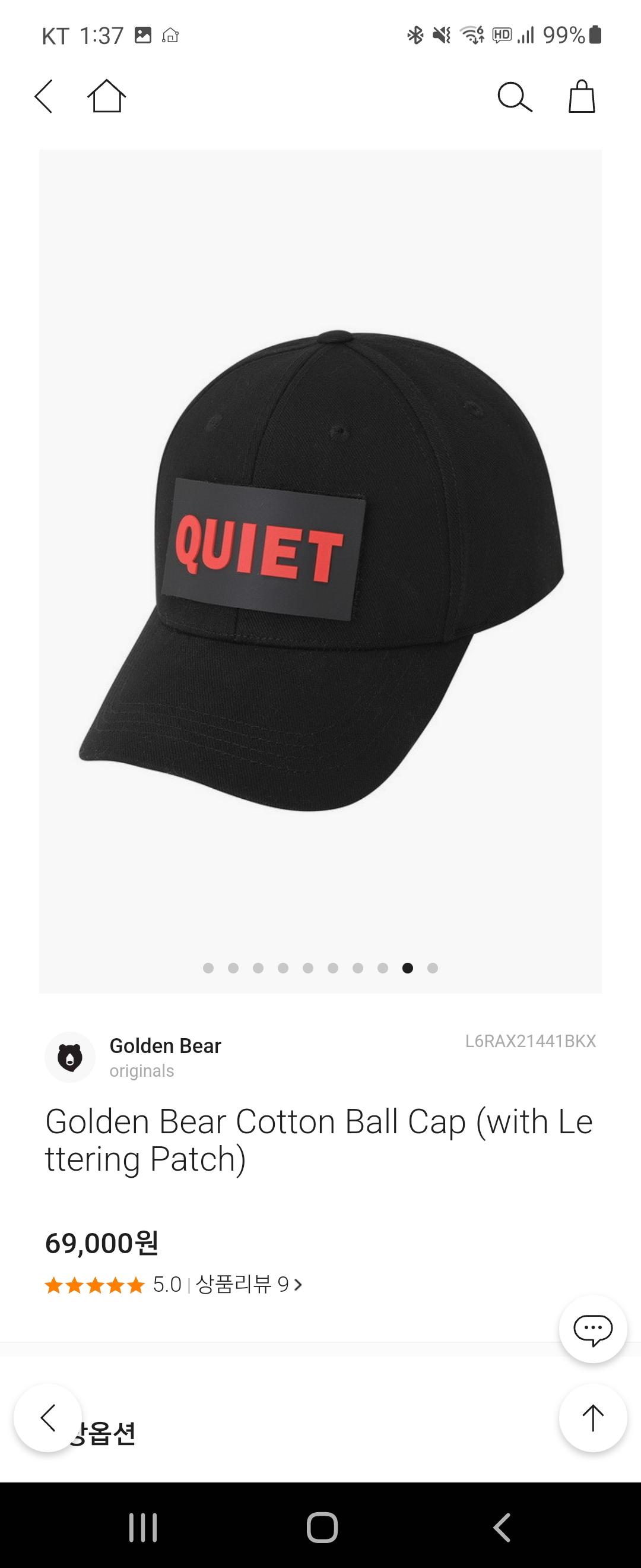Open the shopping bag
Screen dimensions: 641x1568
click(x=582, y=97)
